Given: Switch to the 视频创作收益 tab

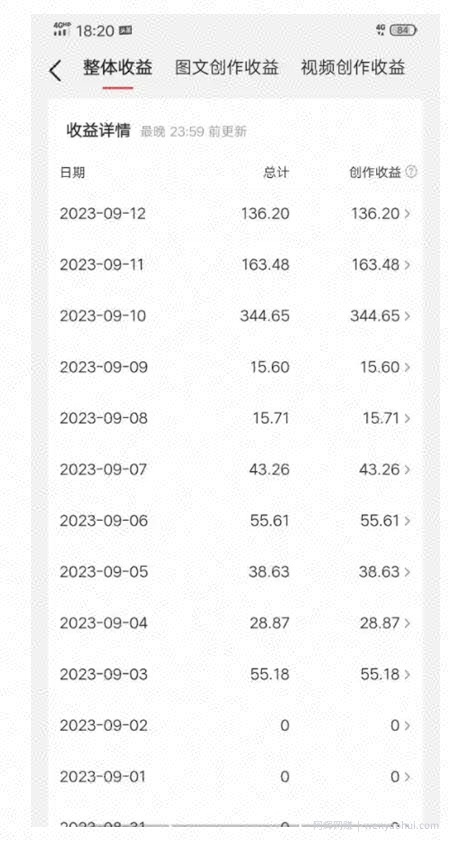Looking at the screenshot, I should 353,68.
